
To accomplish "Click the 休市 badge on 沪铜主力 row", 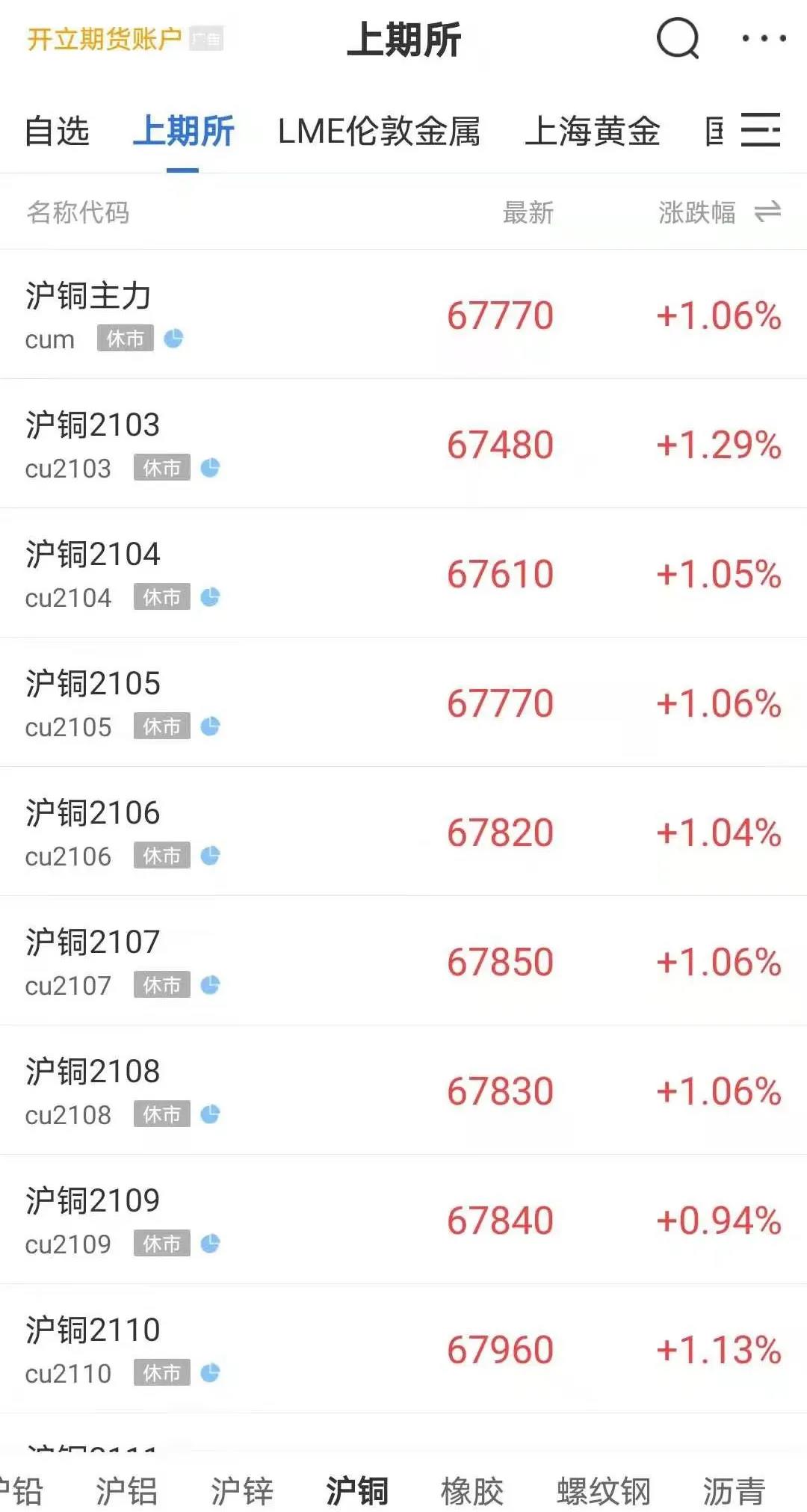I will (x=124, y=339).
